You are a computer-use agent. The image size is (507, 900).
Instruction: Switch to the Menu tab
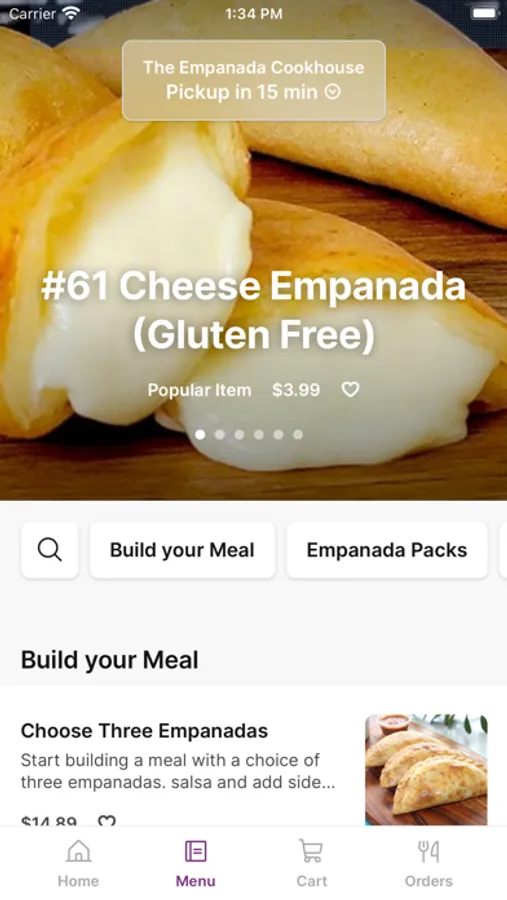click(x=196, y=863)
